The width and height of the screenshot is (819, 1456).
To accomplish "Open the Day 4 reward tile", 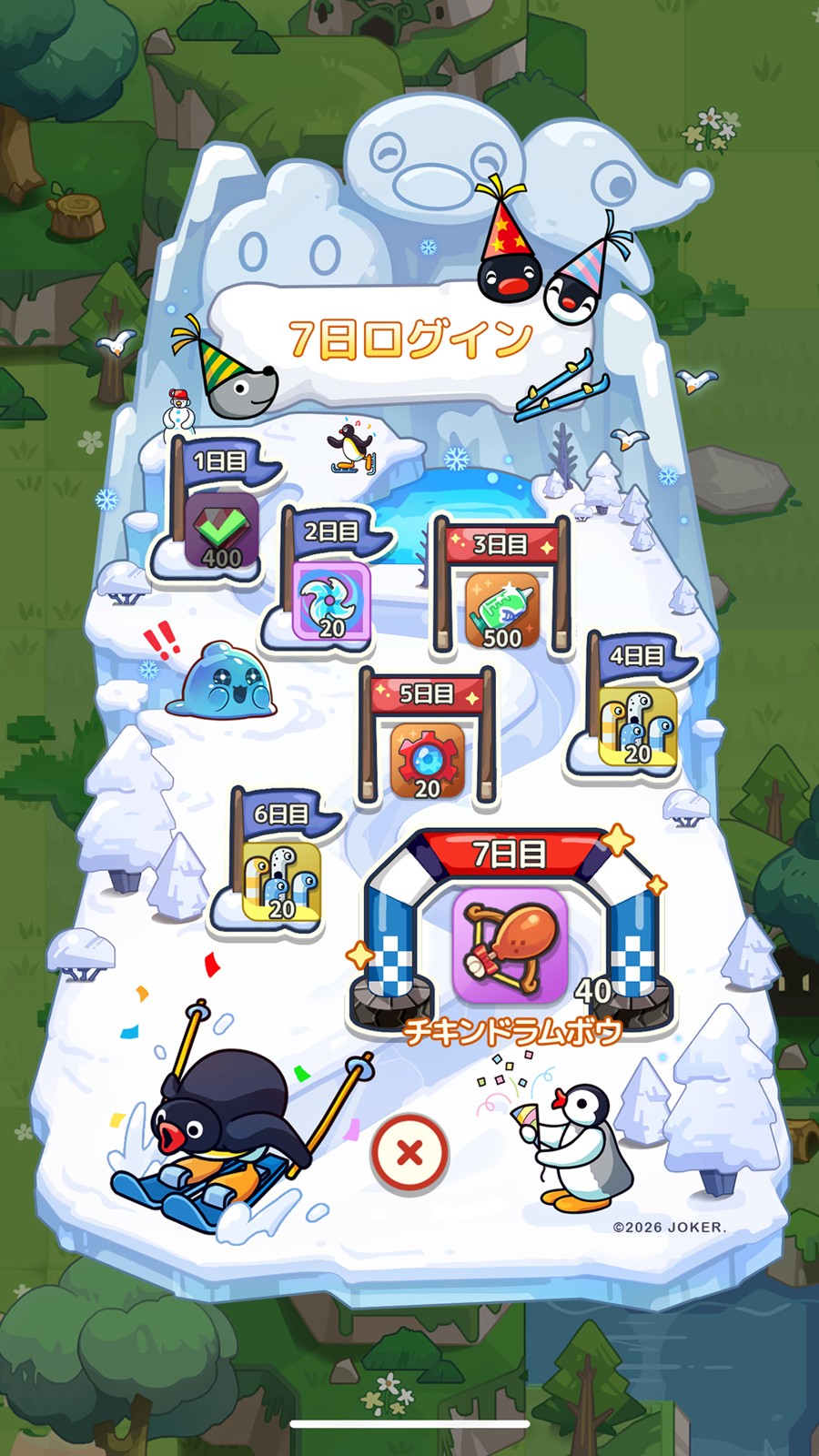I will coord(637,726).
